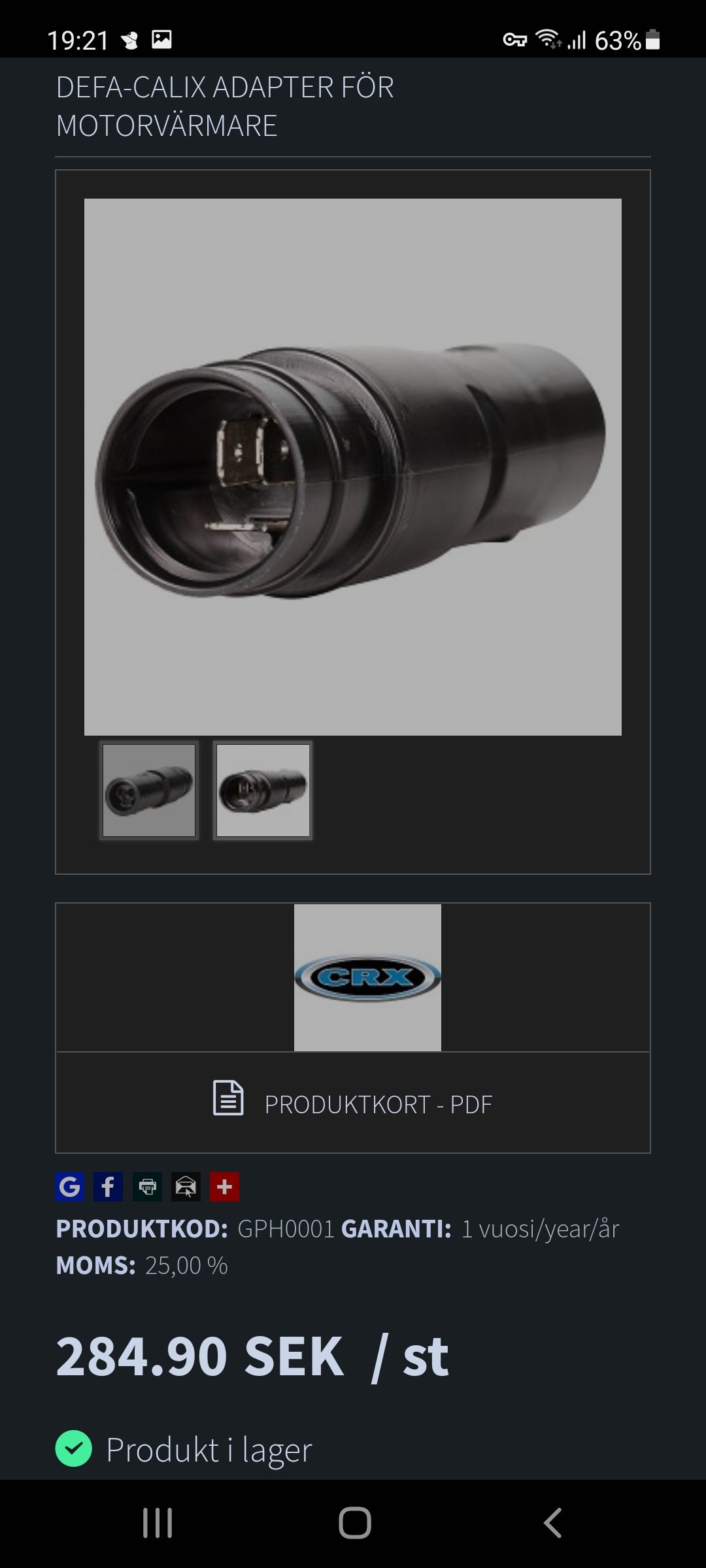Open Produktkort PDF
This screenshot has height=1568, width=706.
point(353,1103)
